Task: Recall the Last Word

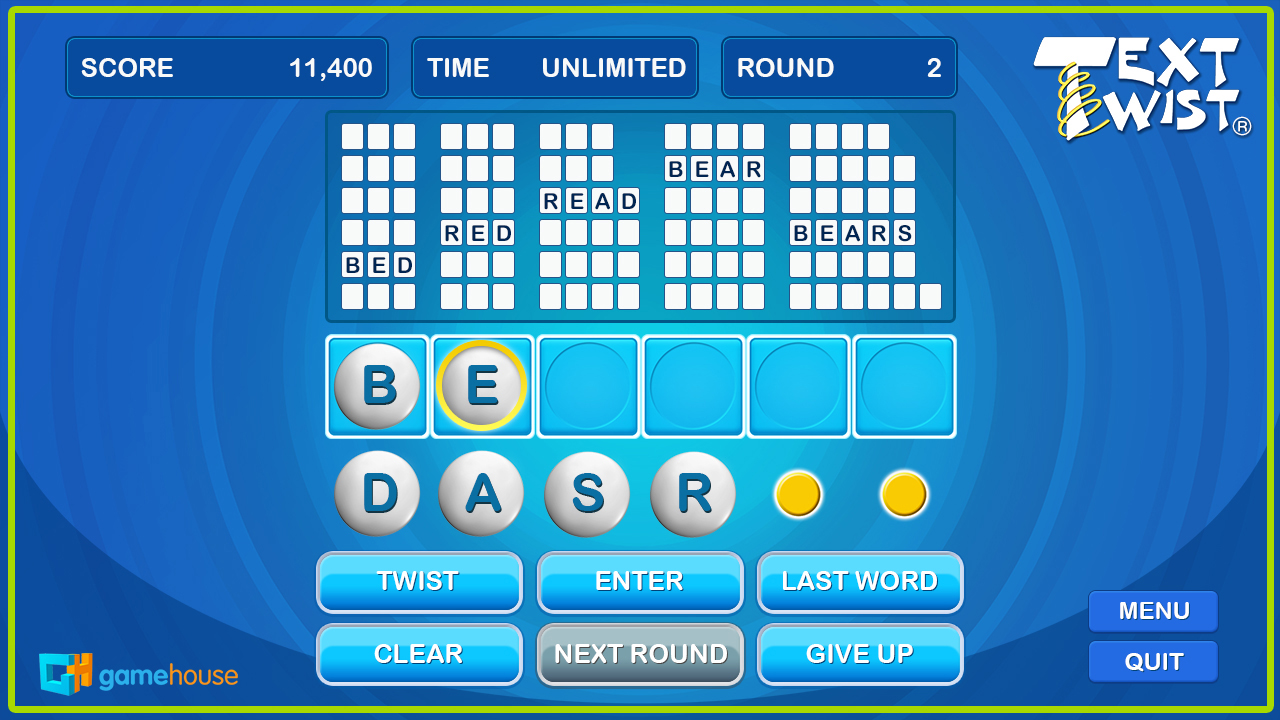Action: tap(860, 582)
